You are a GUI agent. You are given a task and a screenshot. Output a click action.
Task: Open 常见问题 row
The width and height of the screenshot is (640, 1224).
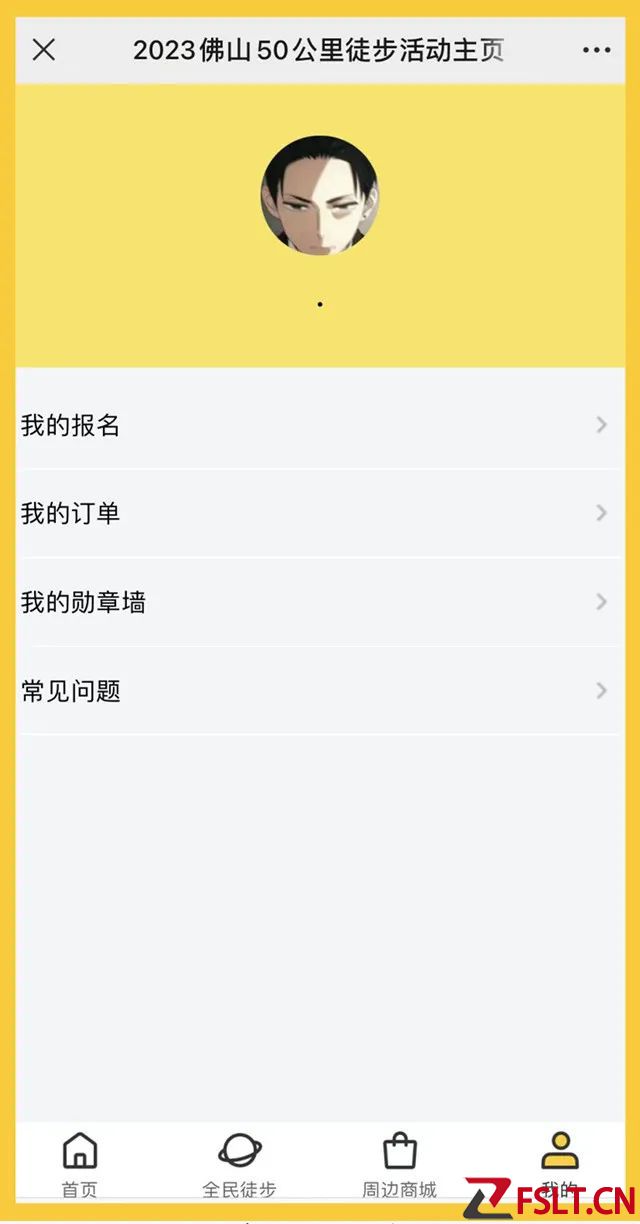pyautogui.click(x=319, y=690)
